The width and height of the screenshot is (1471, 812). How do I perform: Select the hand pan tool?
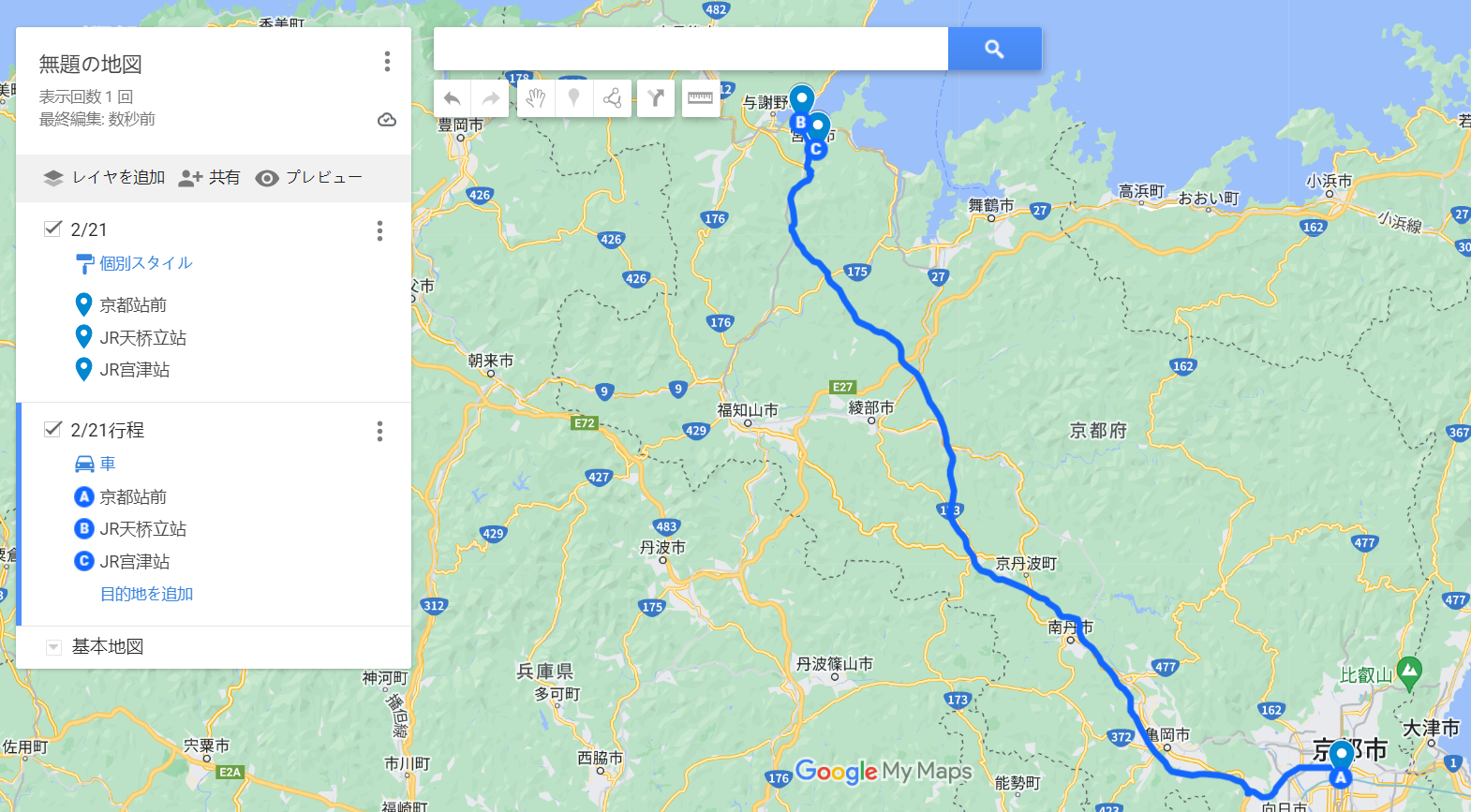(x=536, y=98)
